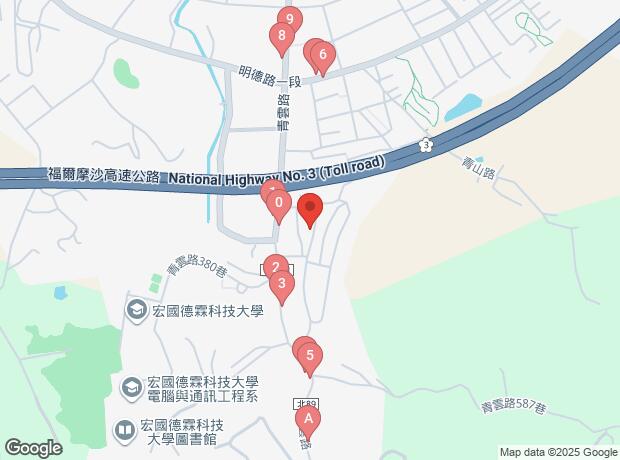
Task: Open 宏國德霖科技大學 place label
Action: [x=207, y=311]
